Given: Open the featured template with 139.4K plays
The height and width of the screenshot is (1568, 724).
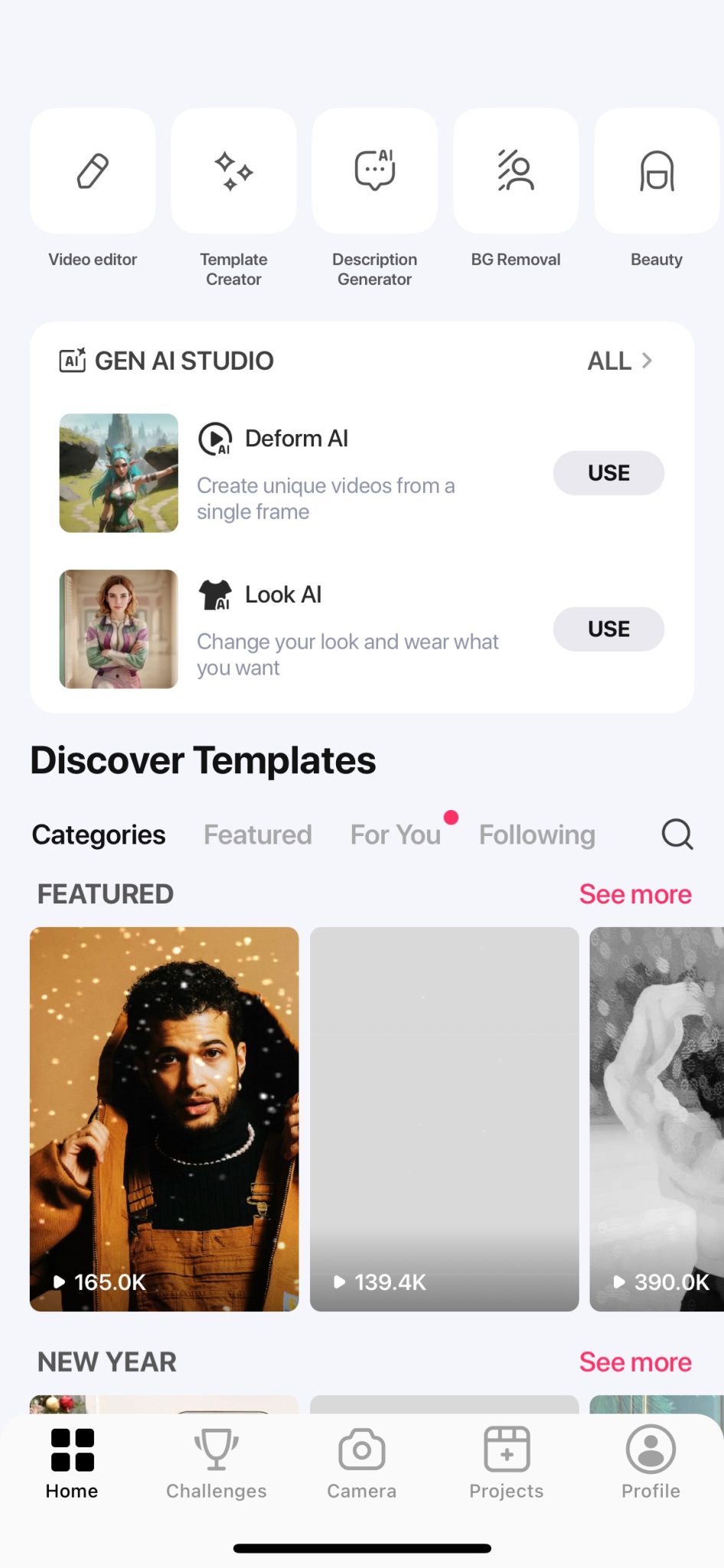Looking at the screenshot, I should [x=444, y=1119].
